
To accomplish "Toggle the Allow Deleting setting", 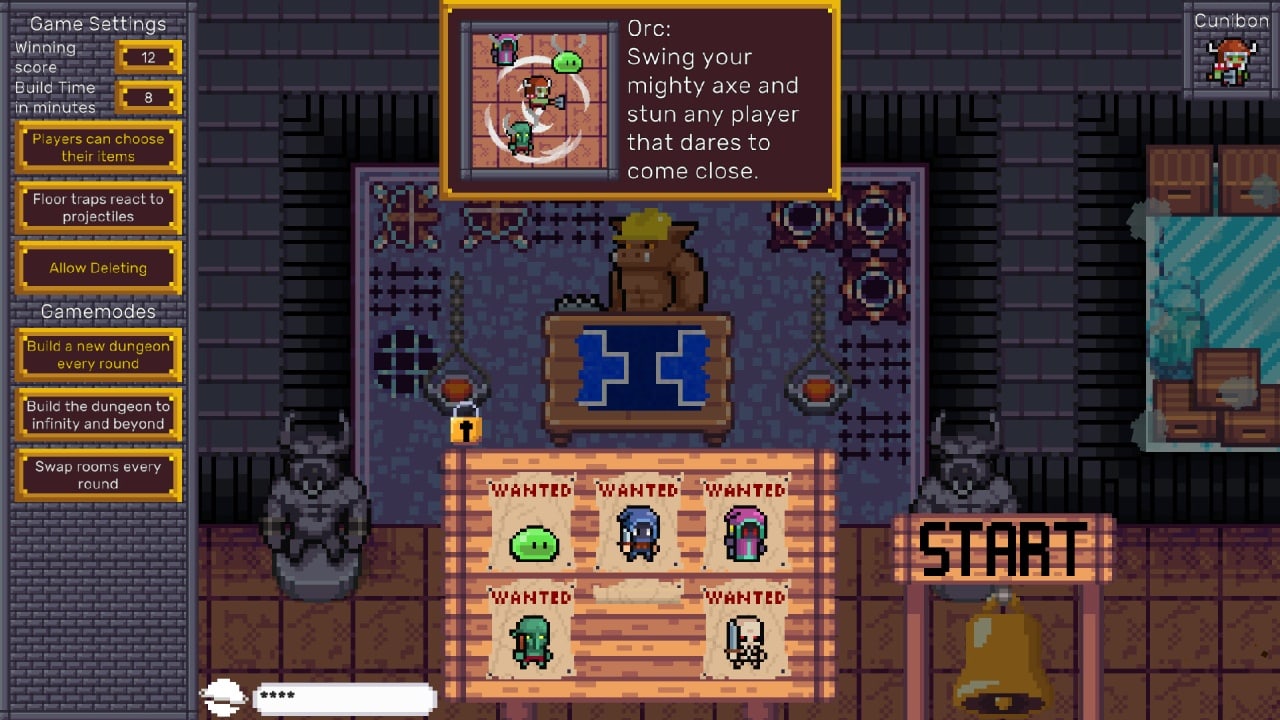I will (x=98, y=268).
